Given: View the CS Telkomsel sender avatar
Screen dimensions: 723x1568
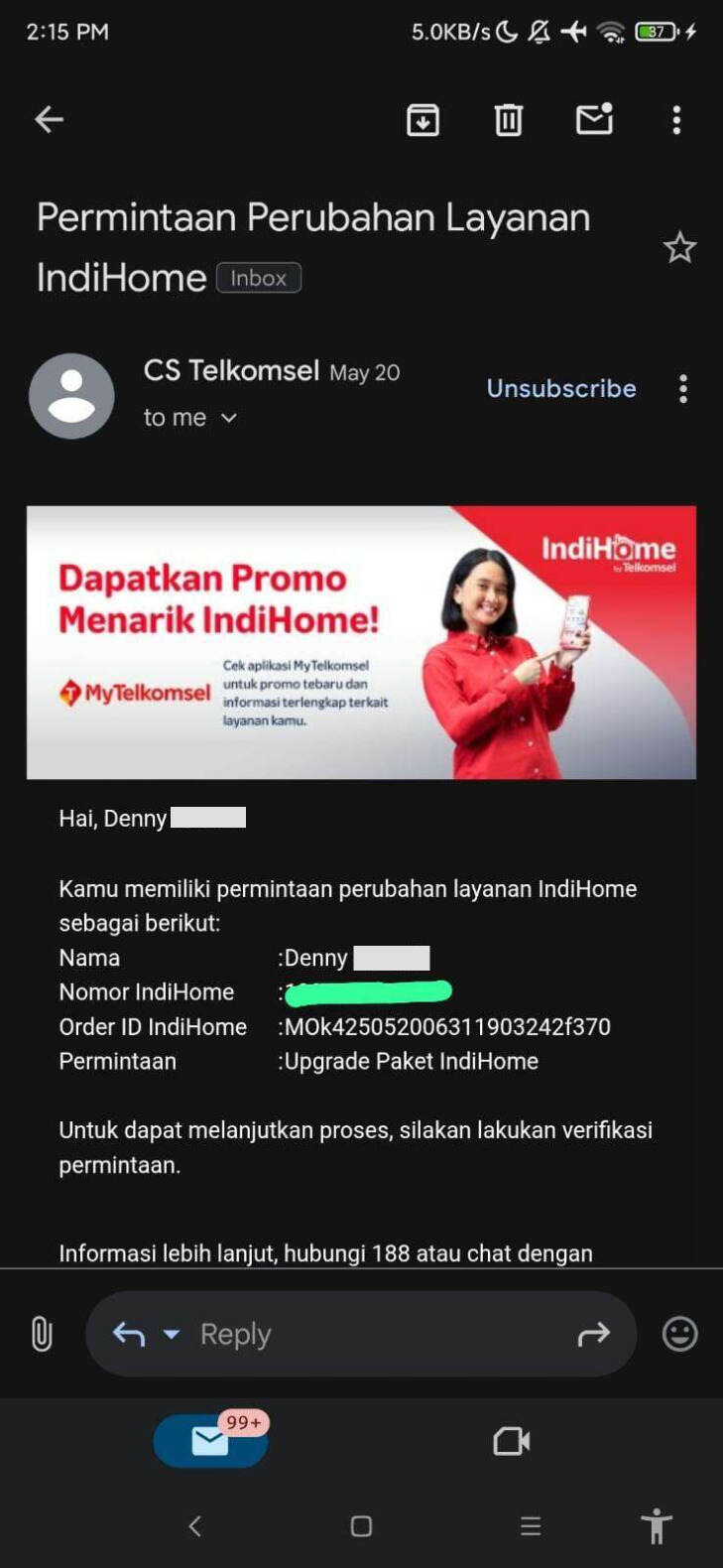Looking at the screenshot, I should (x=71, y=396).
